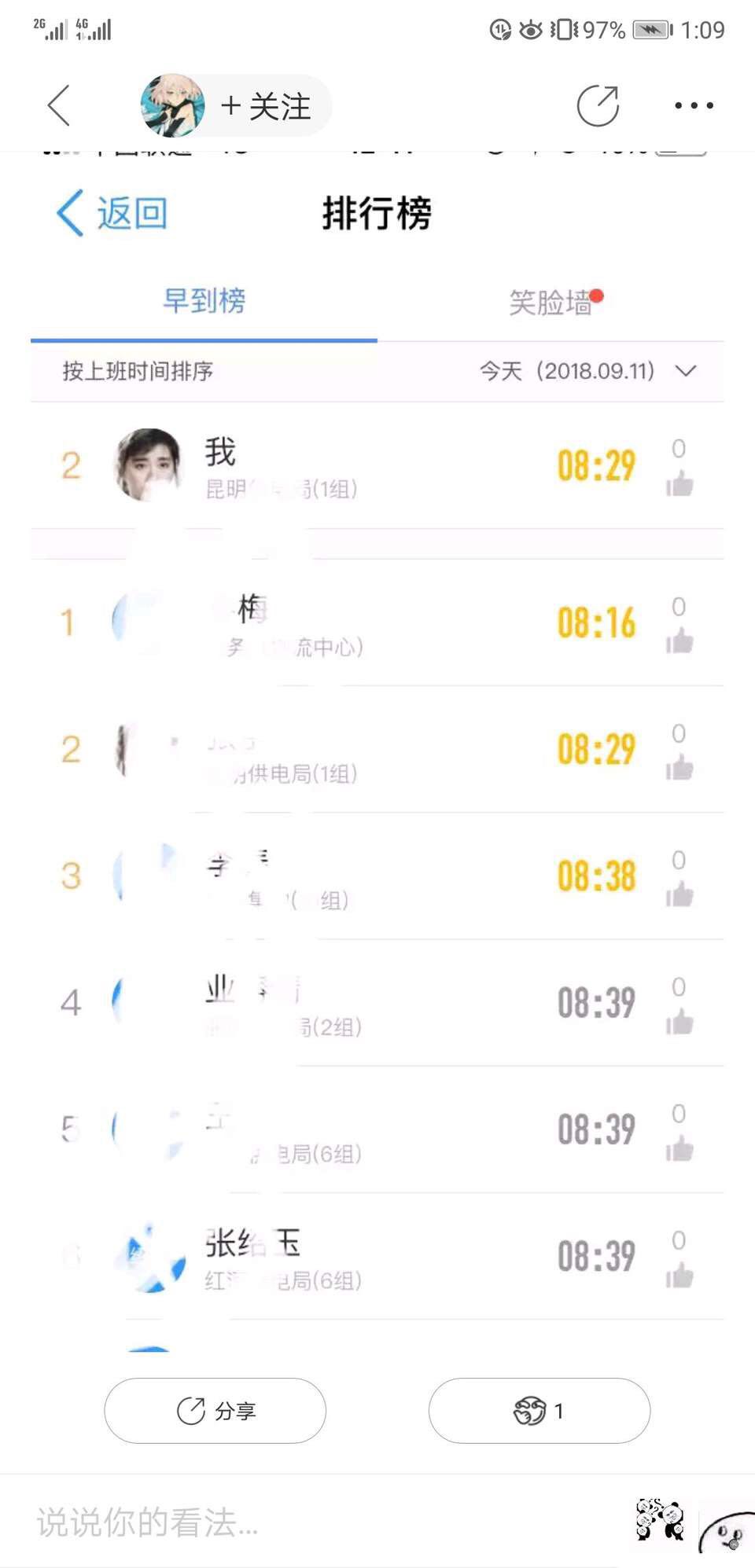Image resolution: width=755 pixels, height=1568 pixels.
Task: Follow the author with + 关注
Action: coord(266,106)
